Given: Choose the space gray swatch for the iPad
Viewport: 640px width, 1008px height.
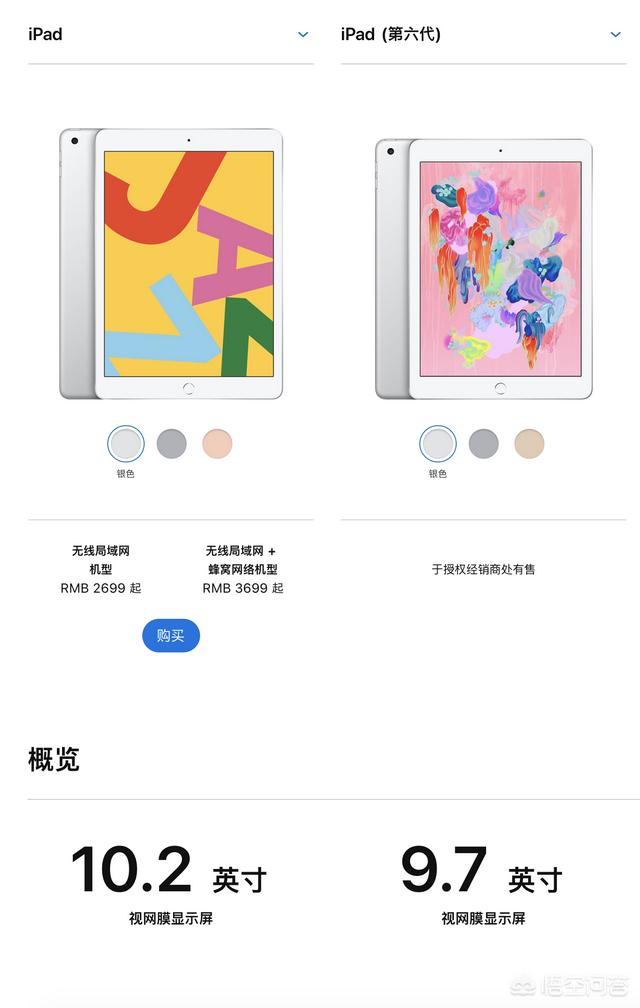Looking at the screenshot, I should [x=172, y=444].
